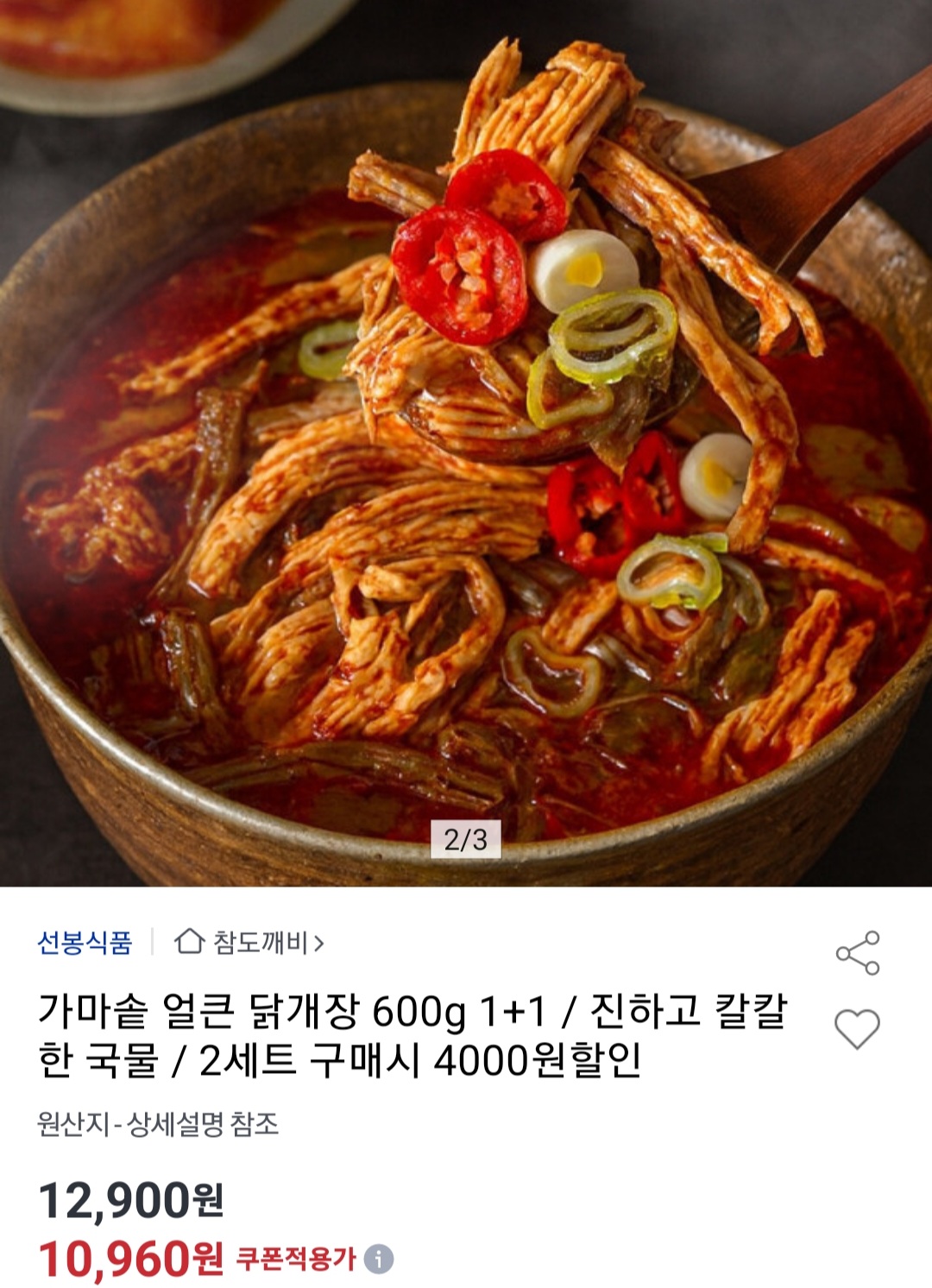
Task: Open the 참도깨비 store page
Action: 249,942
